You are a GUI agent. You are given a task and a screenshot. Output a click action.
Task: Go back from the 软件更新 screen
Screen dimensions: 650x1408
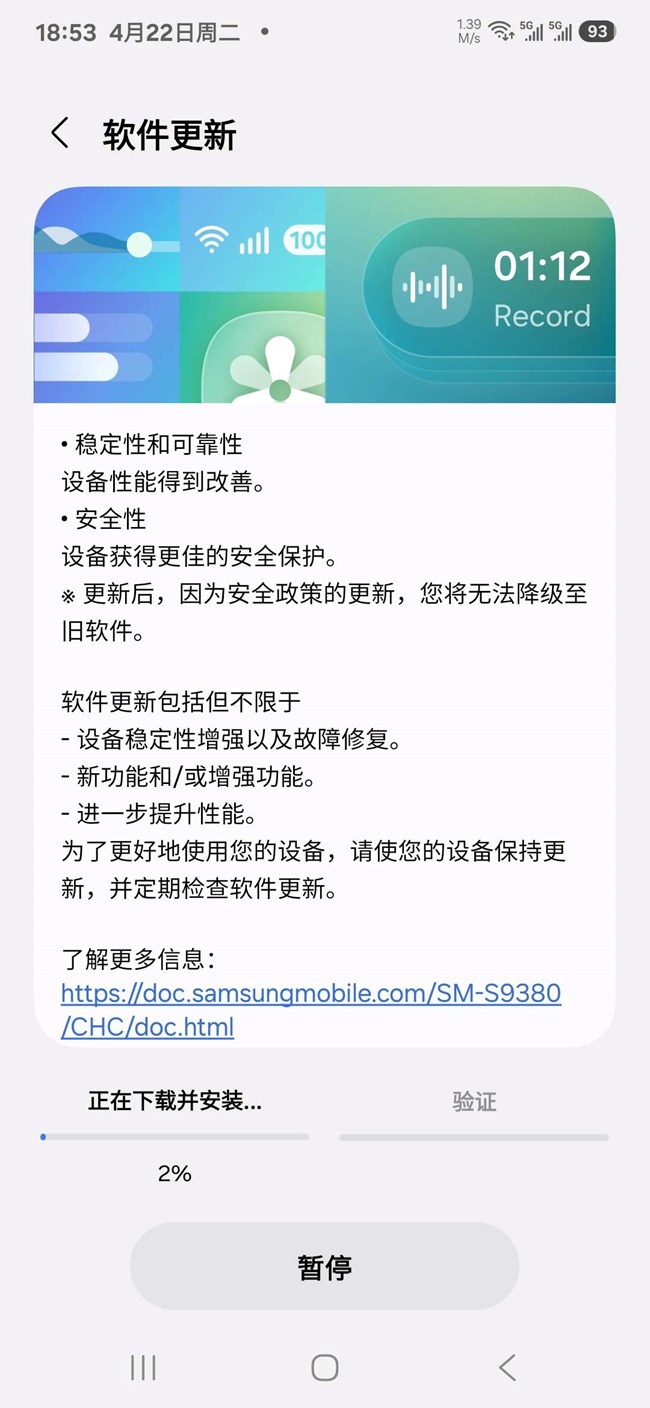(60, 133)
